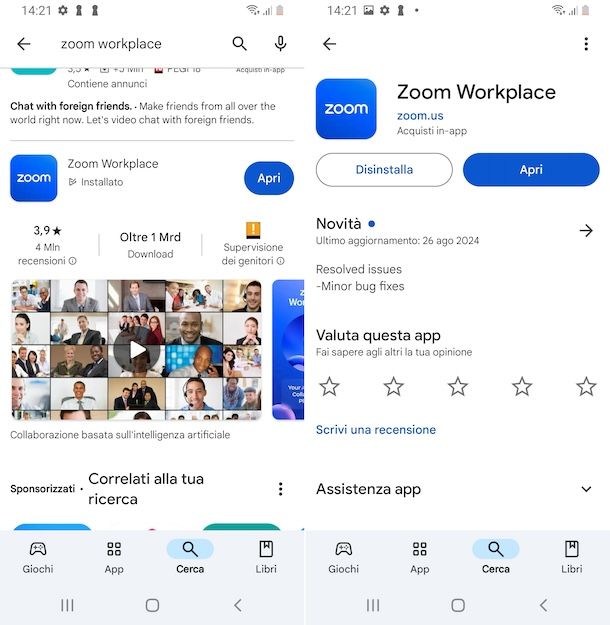Rate the app five stars
This screenshot has width=610, height=625.
(586, 386)
